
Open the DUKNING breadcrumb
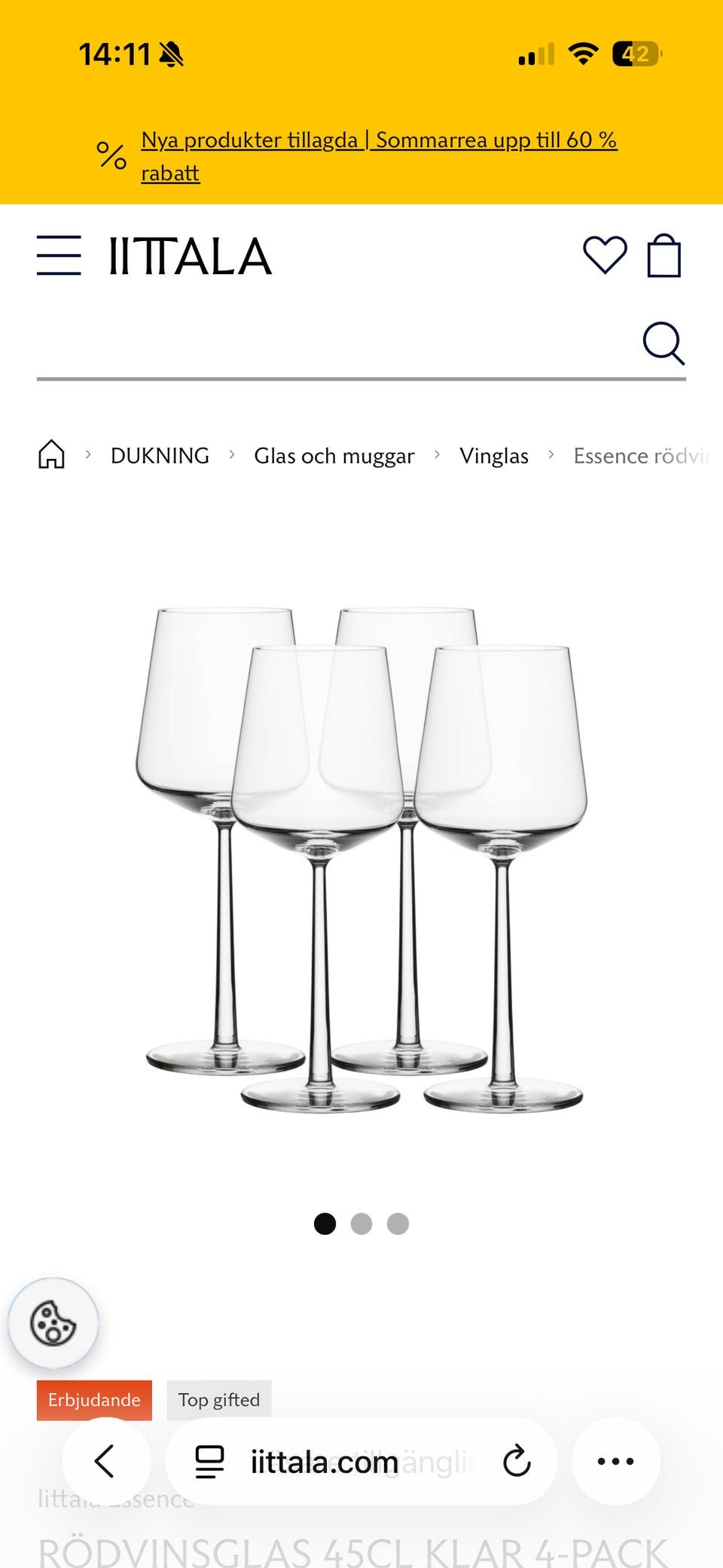pyautogui.click(x=160, y=455)
